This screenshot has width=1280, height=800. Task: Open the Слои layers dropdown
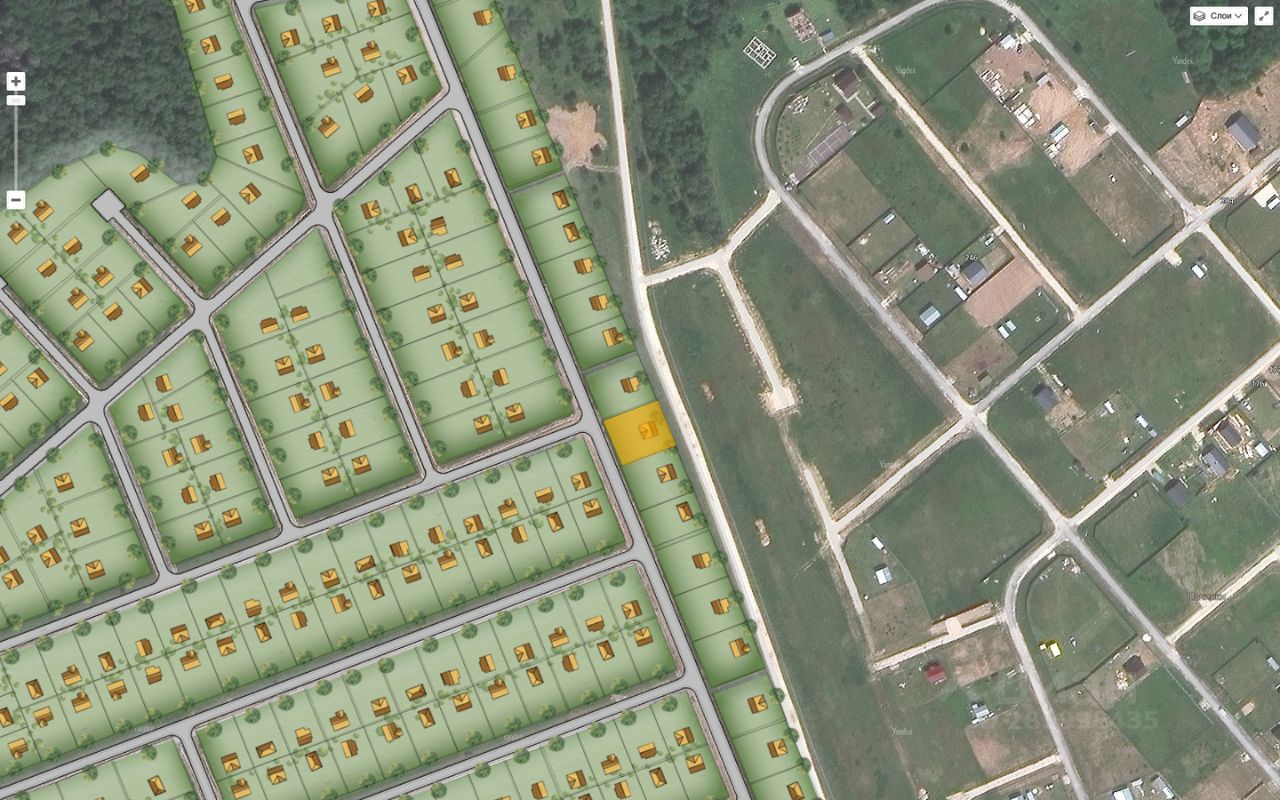1218,16
